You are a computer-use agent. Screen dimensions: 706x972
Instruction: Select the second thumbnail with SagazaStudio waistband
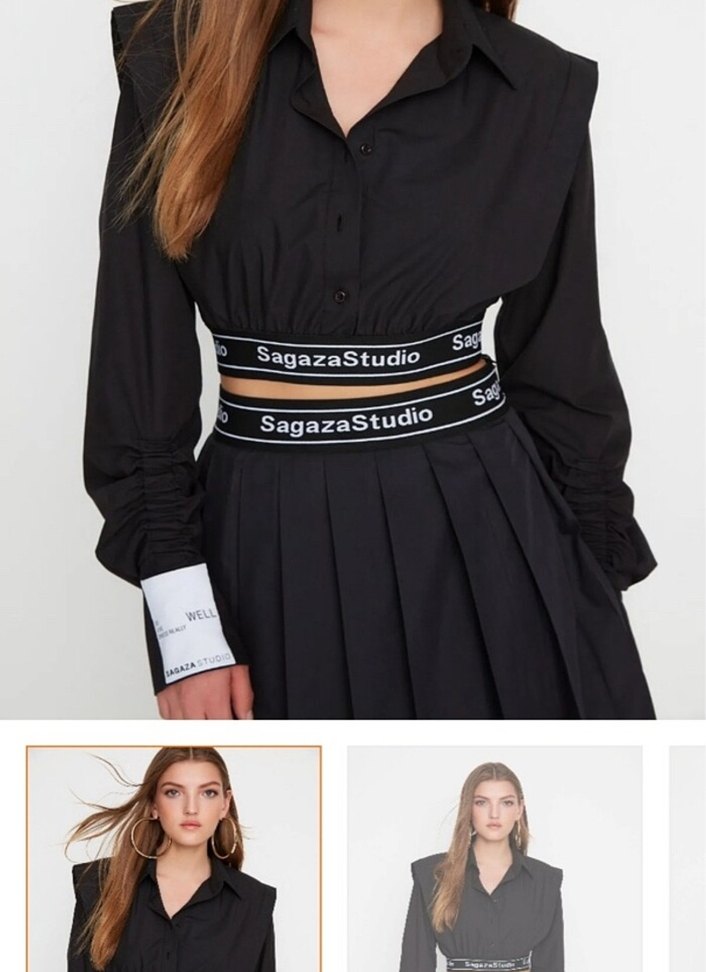[x=494, y=858]
